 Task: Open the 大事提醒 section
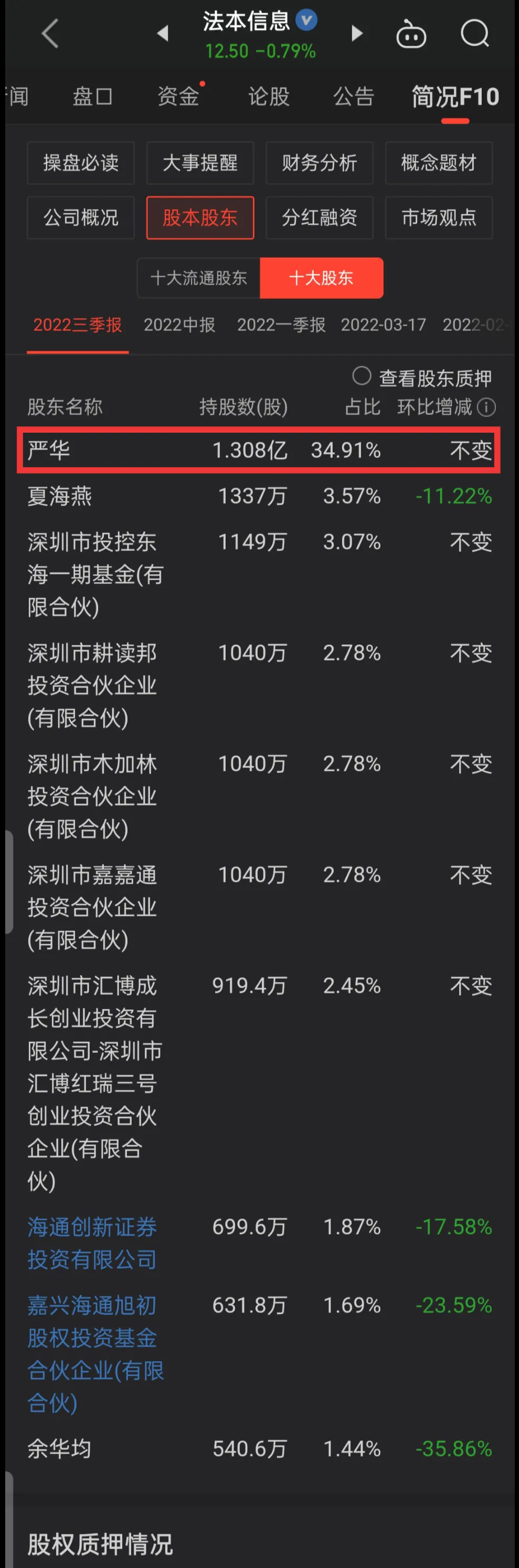pos(200,163)
